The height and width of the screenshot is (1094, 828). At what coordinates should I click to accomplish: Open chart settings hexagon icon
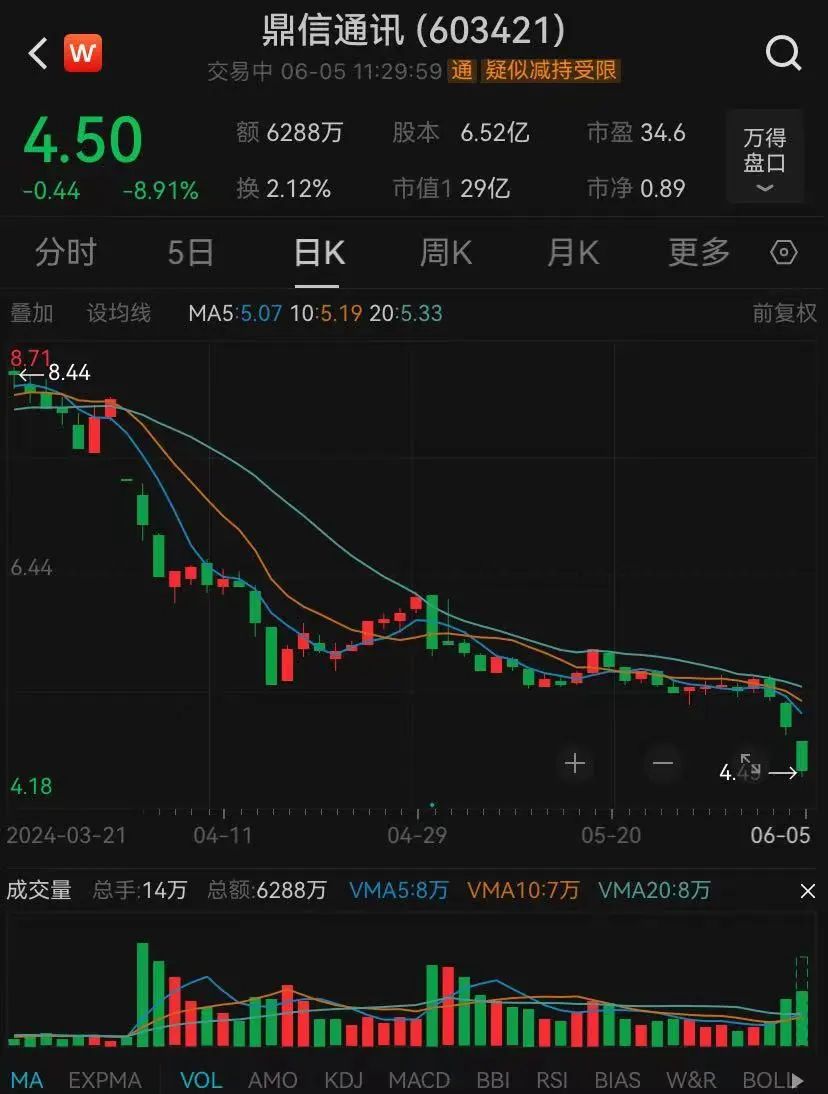point(785,253)
